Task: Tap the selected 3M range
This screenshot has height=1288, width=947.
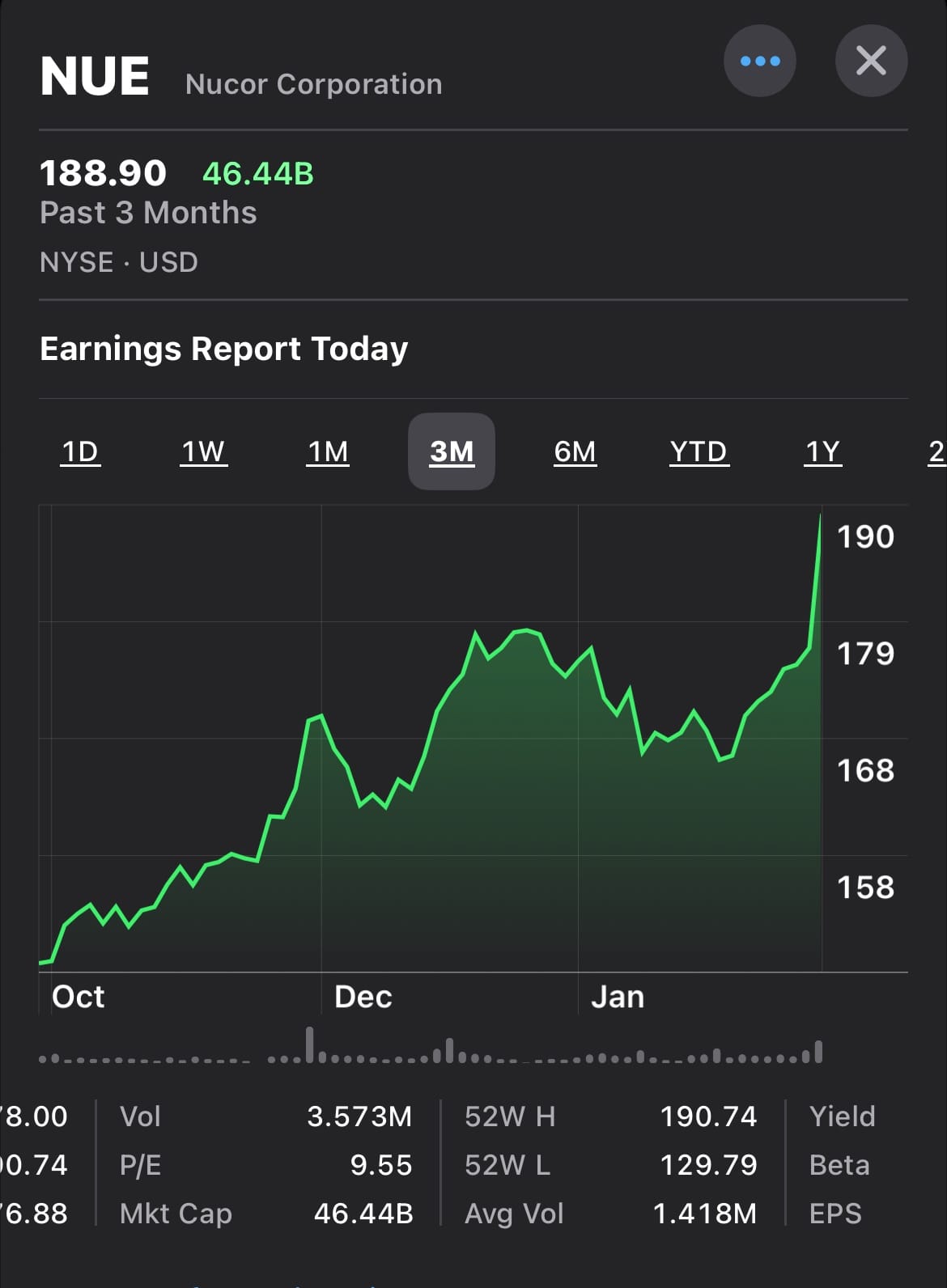Action: [x=452, y=451]
